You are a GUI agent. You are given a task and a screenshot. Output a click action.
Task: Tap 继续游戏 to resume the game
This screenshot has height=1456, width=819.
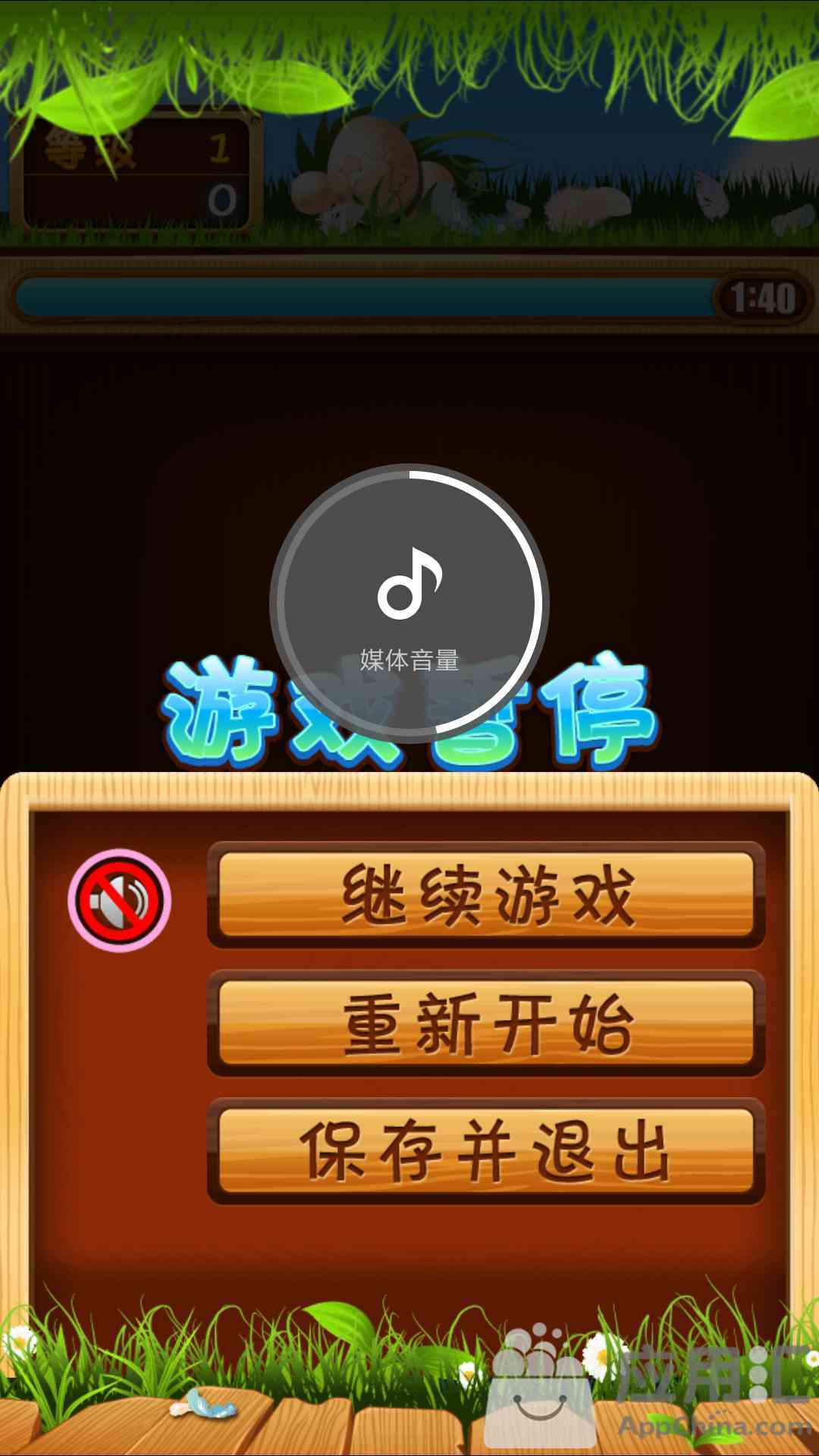pos(486,896)
